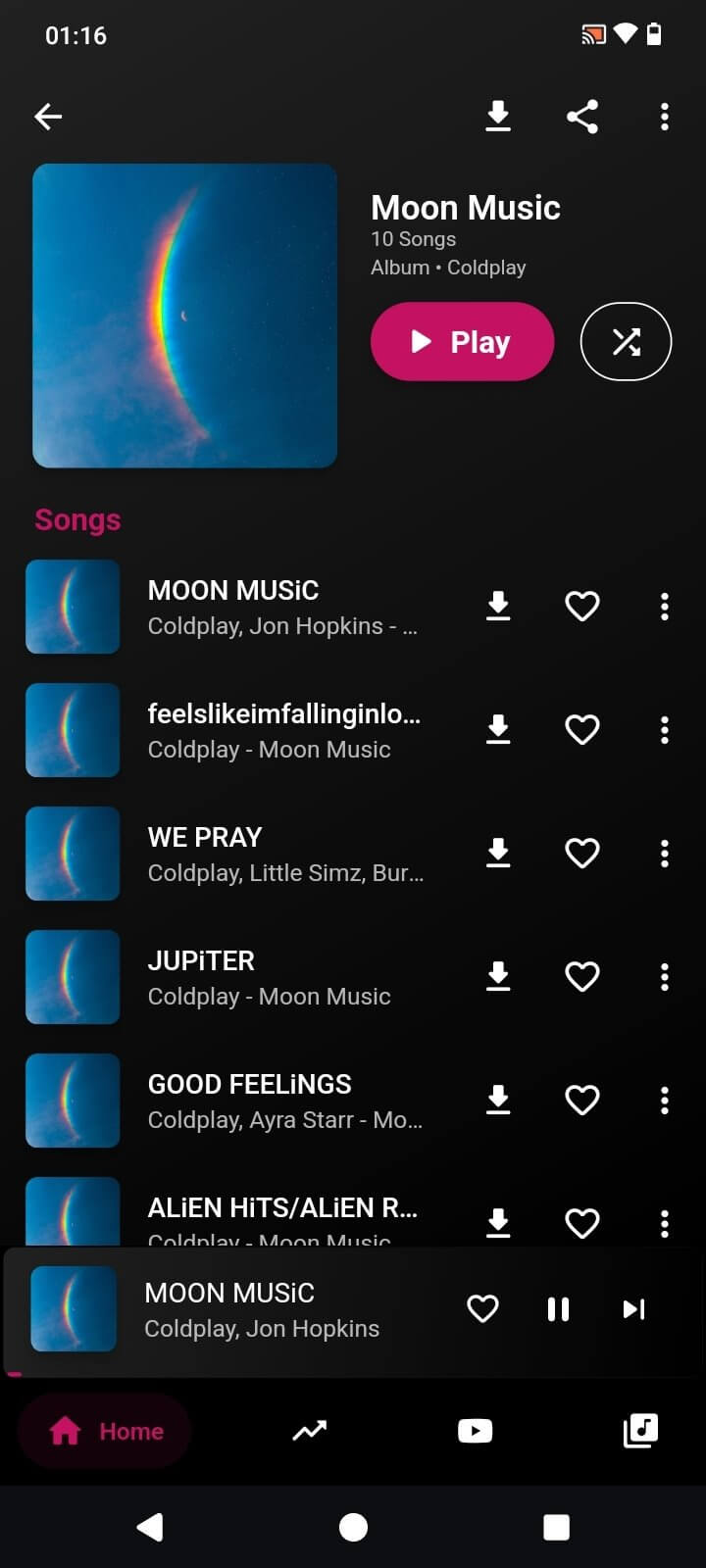Image resolution: width=706 pixels, height=1568 pixels.
Task: Download the whole Moon Music album
Action: tap(498, 117)
